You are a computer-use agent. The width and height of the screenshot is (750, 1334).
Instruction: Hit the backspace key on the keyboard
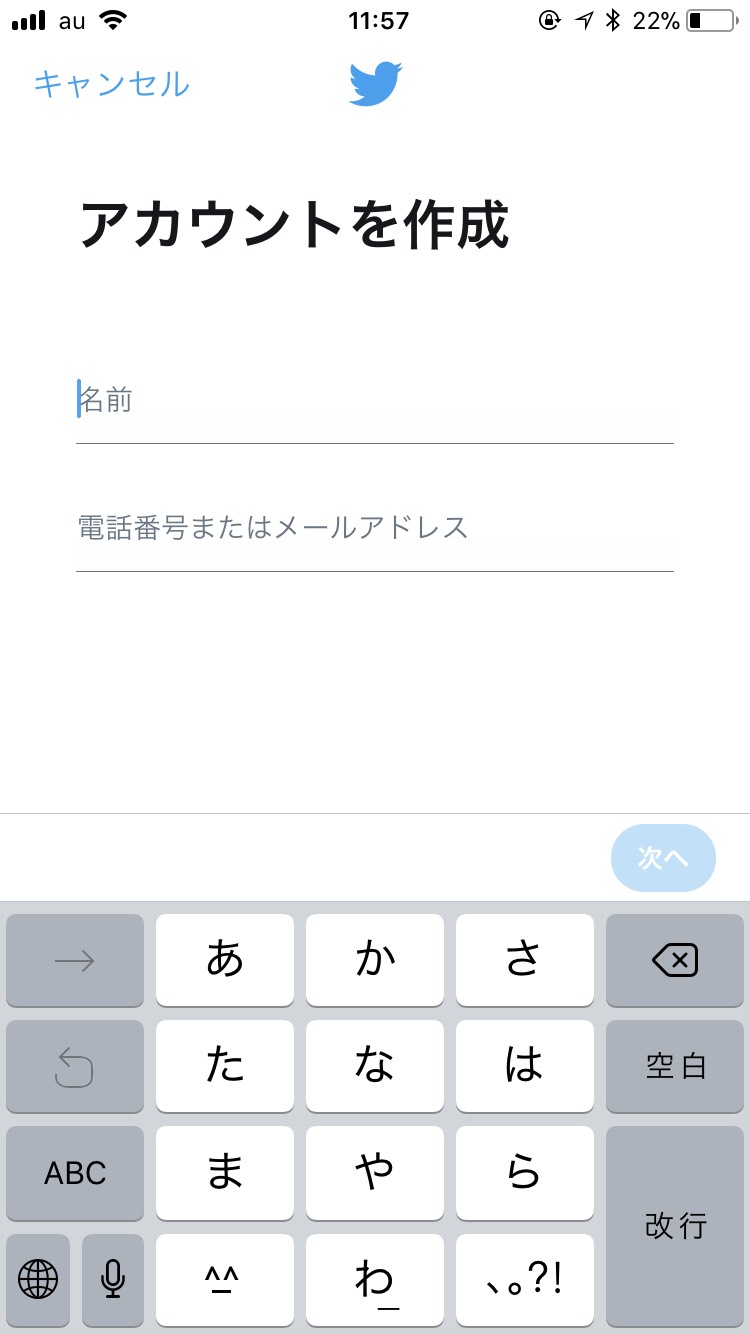pyautogui.click(x=675, y=960)
